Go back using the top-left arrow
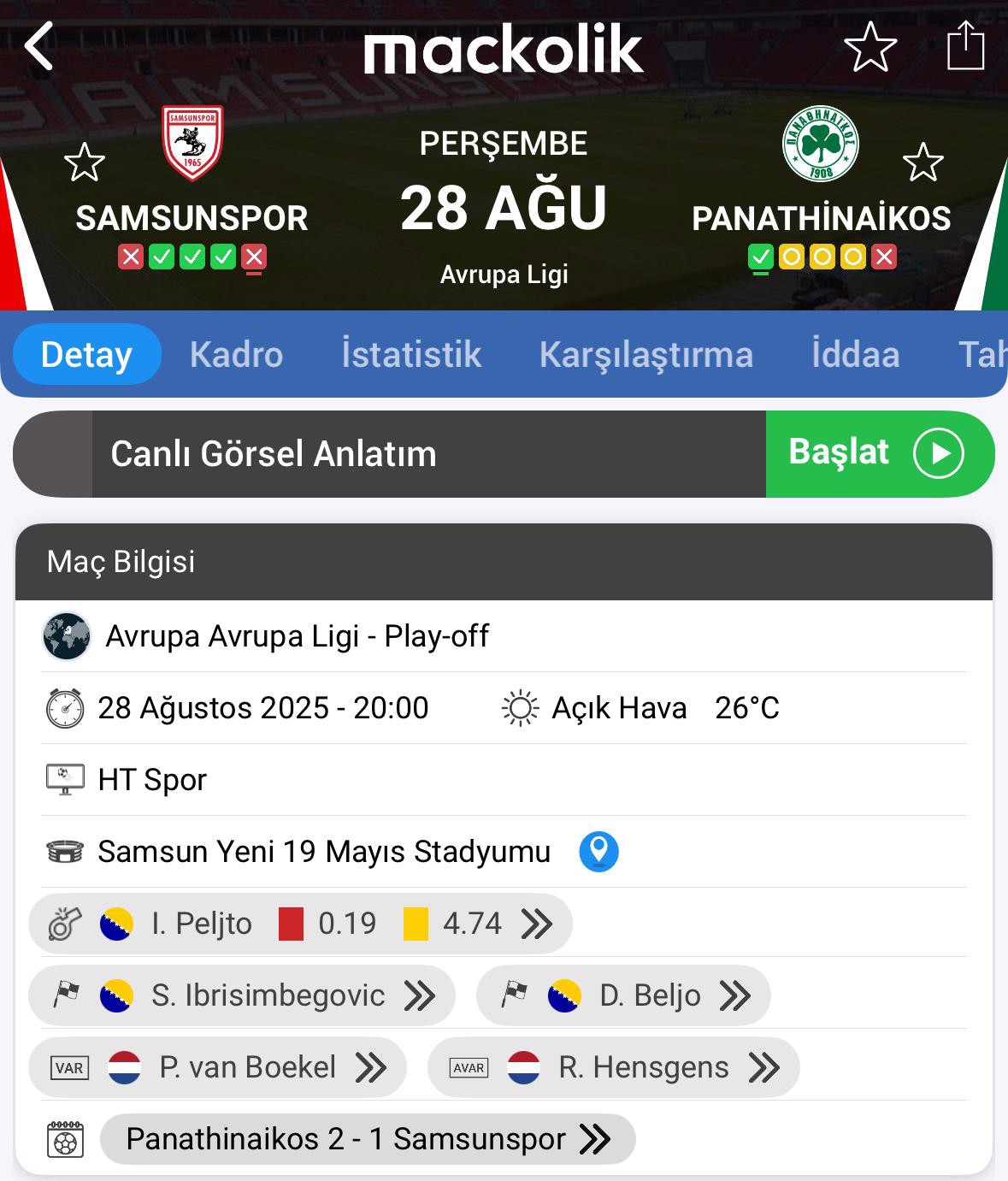Viewport: 1008px width, 1181px height. coord(38,46)
